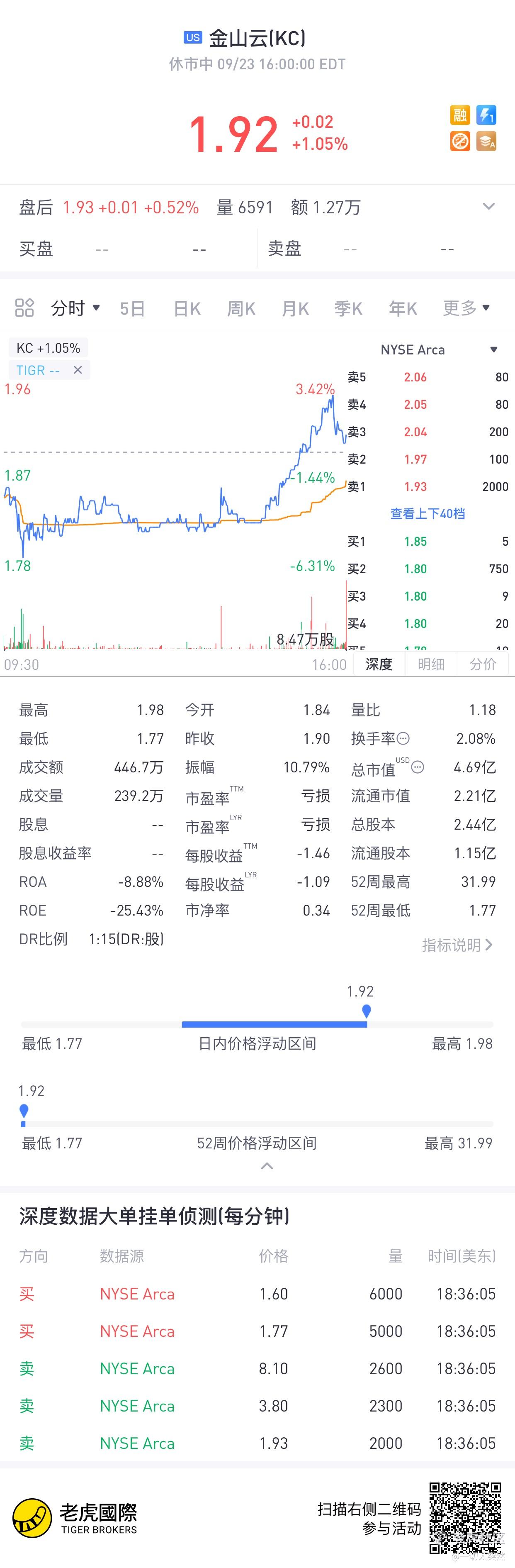The height and width of the screenshot is (1568, 515).
Task: Tap 查看上下40档 to view more levels
Action: 428,514
